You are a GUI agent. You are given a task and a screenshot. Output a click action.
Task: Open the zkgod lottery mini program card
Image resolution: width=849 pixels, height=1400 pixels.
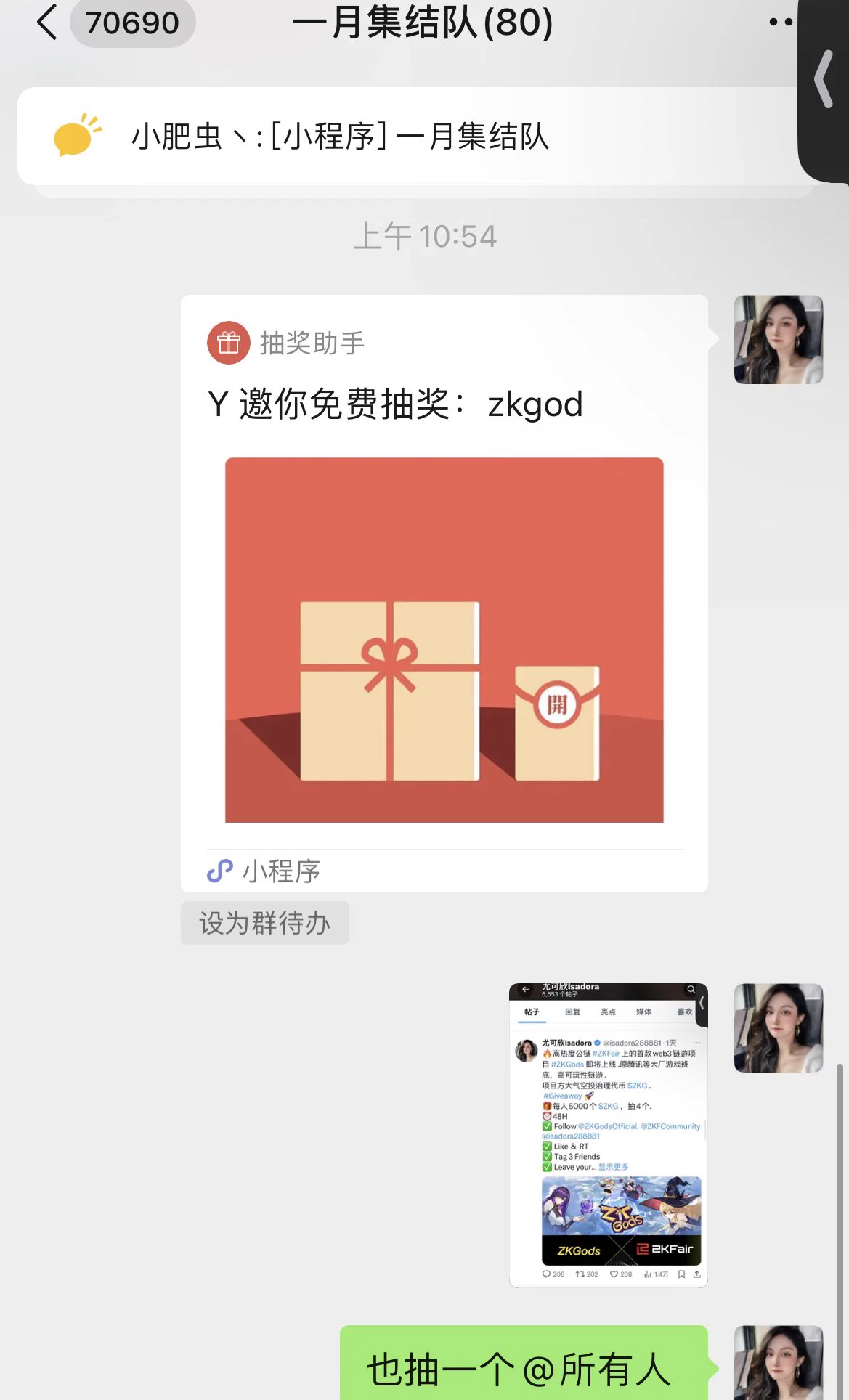coord(444,593)
